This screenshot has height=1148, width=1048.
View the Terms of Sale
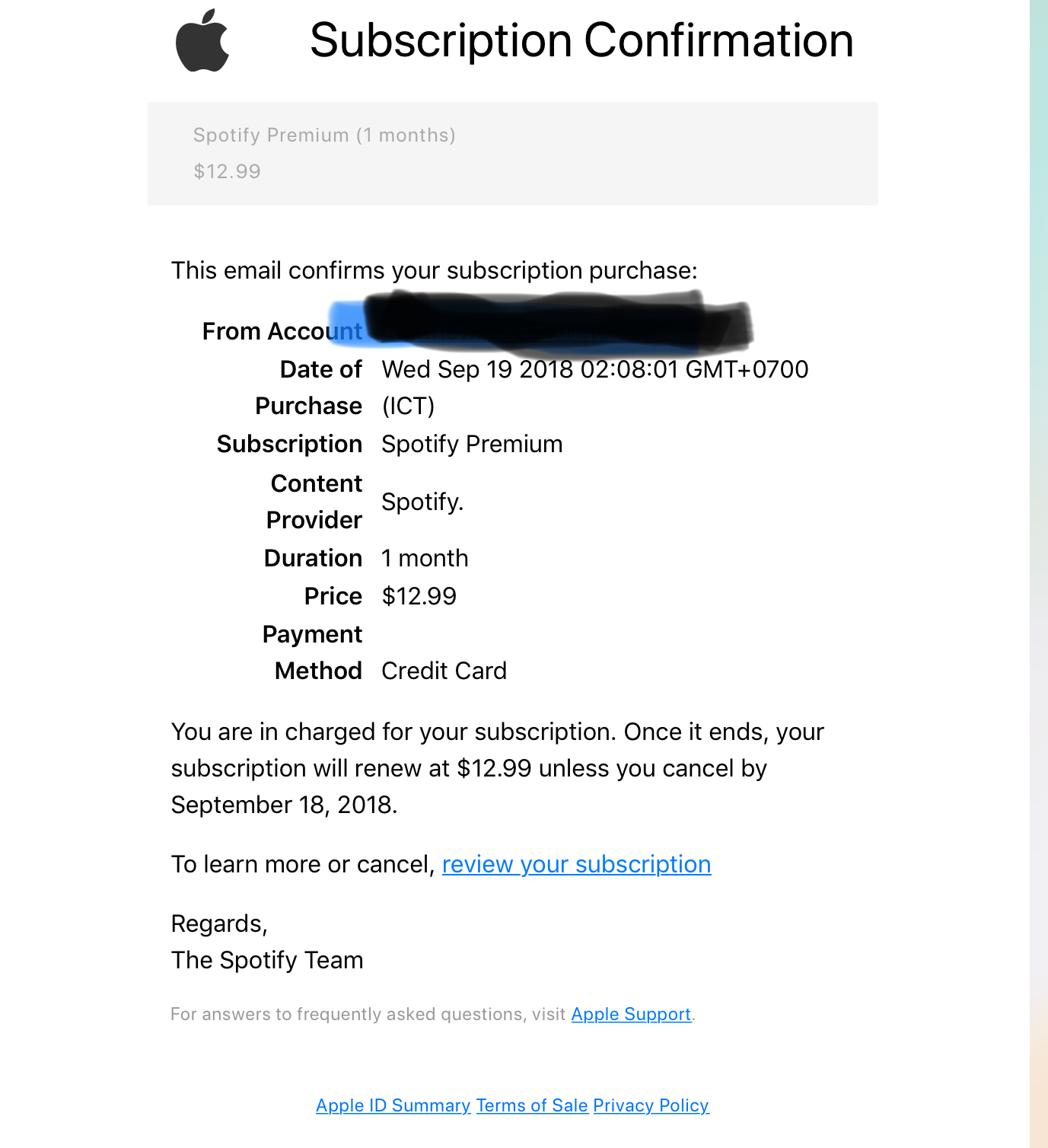tap(532, 1105)
